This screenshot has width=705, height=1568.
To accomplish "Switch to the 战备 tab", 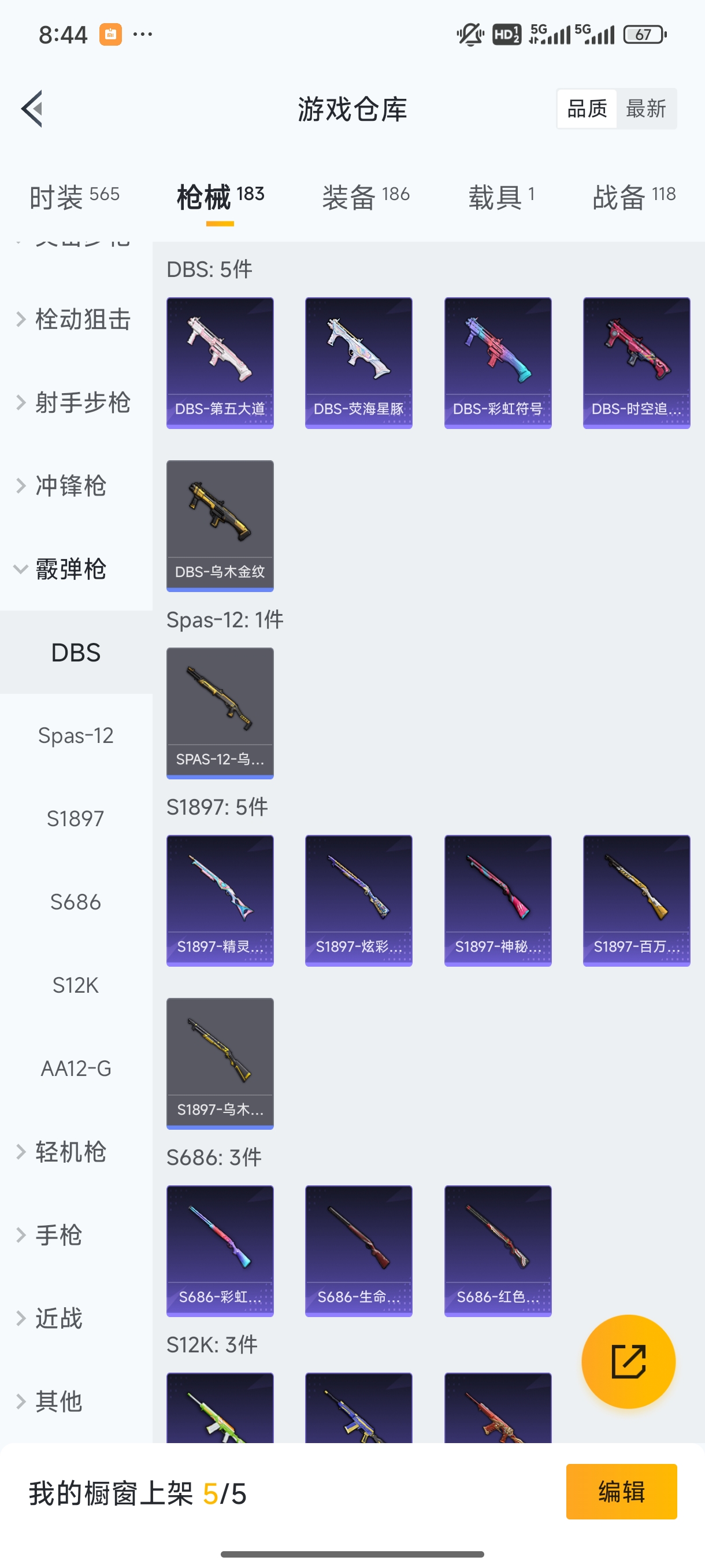I will point(634,197).
